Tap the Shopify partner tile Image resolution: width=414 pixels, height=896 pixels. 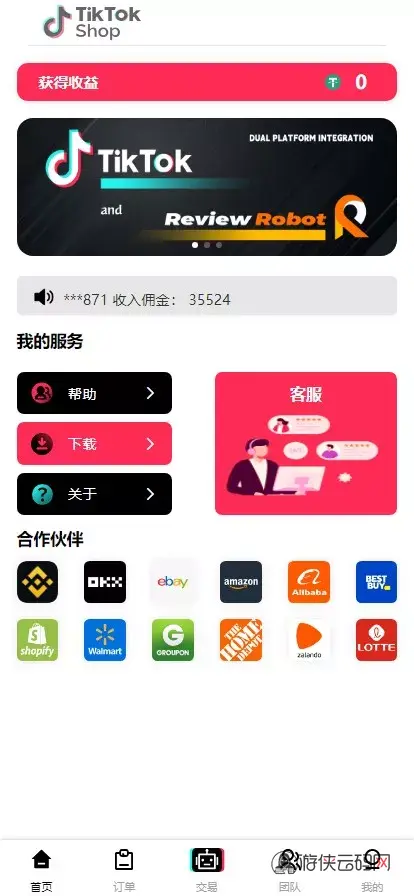click(37, 640)
